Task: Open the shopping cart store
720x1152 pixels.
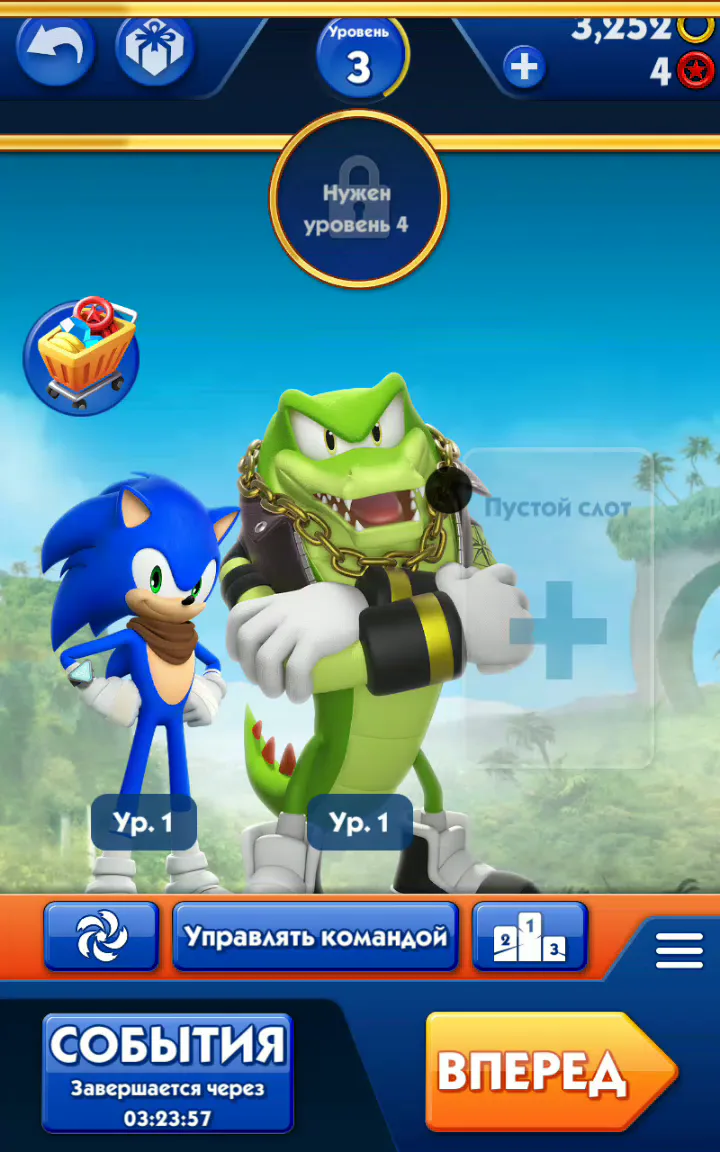Action: [x=81, y=358]
